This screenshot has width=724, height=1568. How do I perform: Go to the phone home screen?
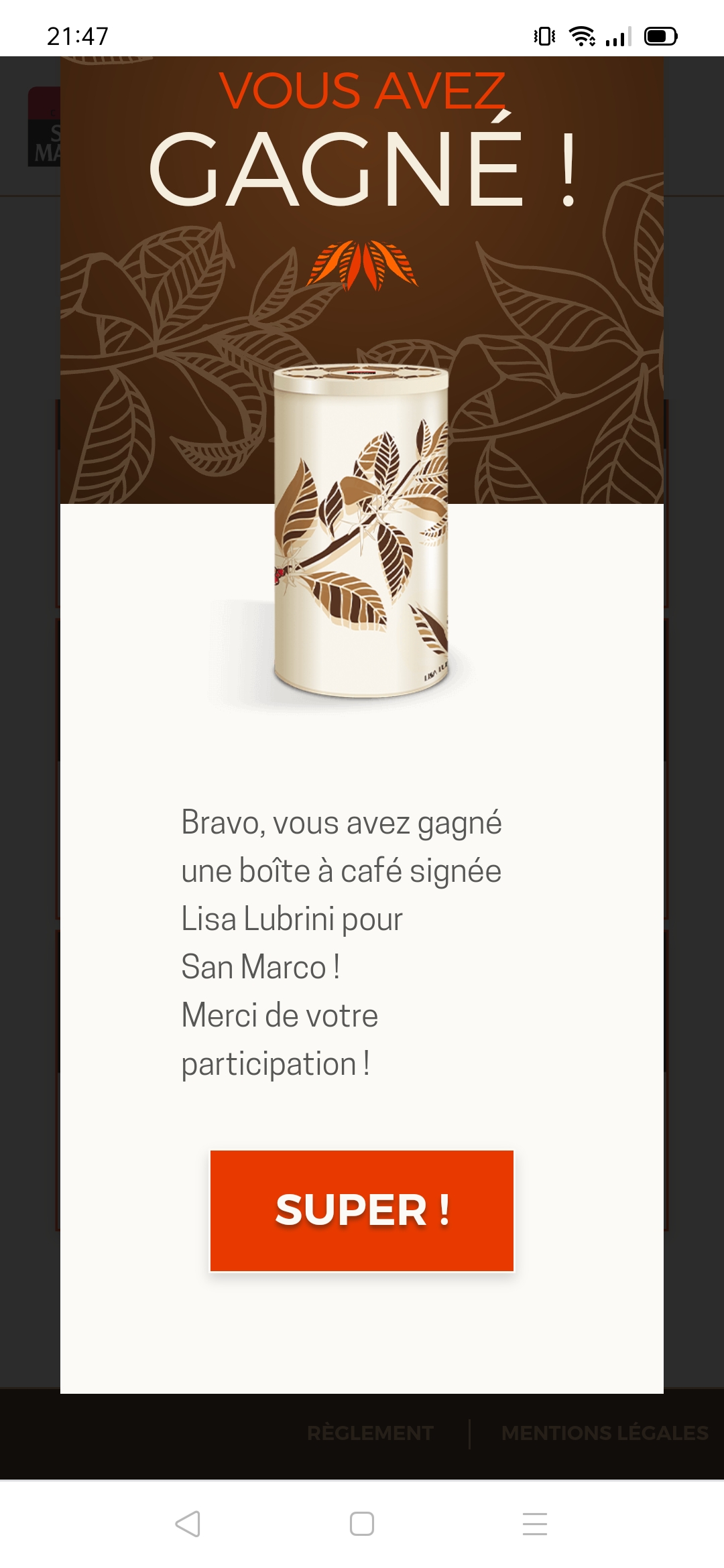pyautogui.click(x=362, y=1524)
